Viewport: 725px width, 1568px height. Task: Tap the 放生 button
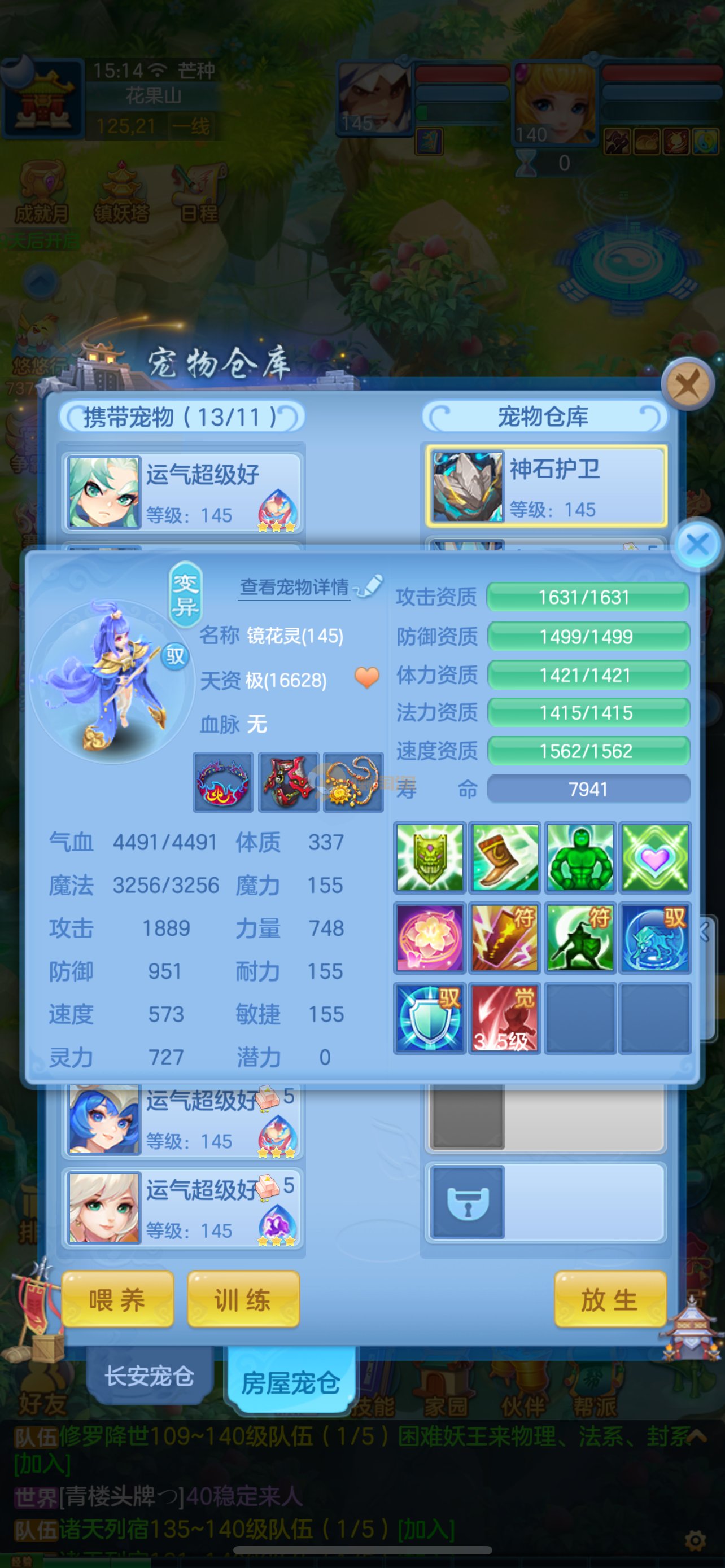(609, 1299)
